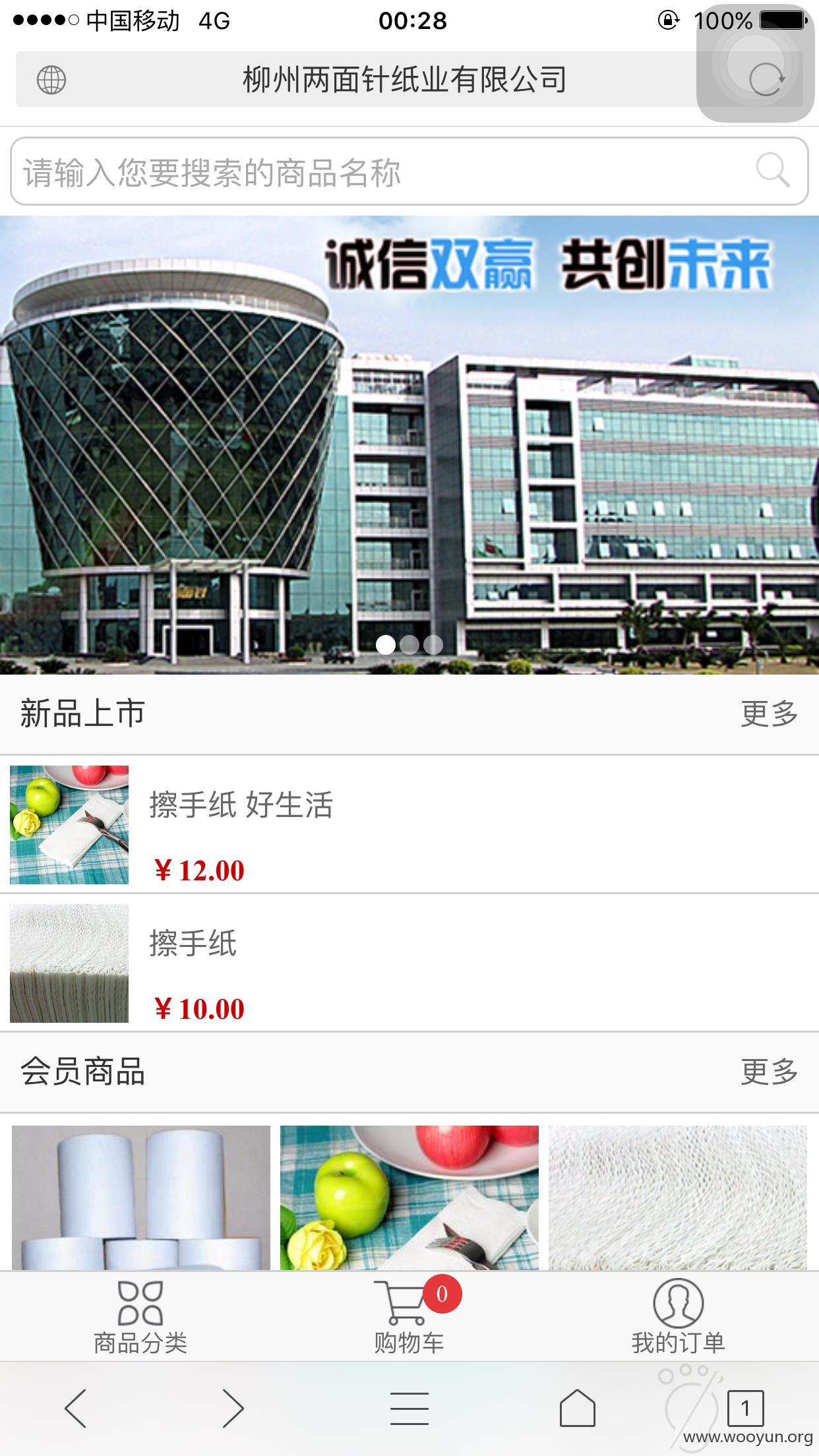Open the apples and napkin member product

[x=409, y=1198]
